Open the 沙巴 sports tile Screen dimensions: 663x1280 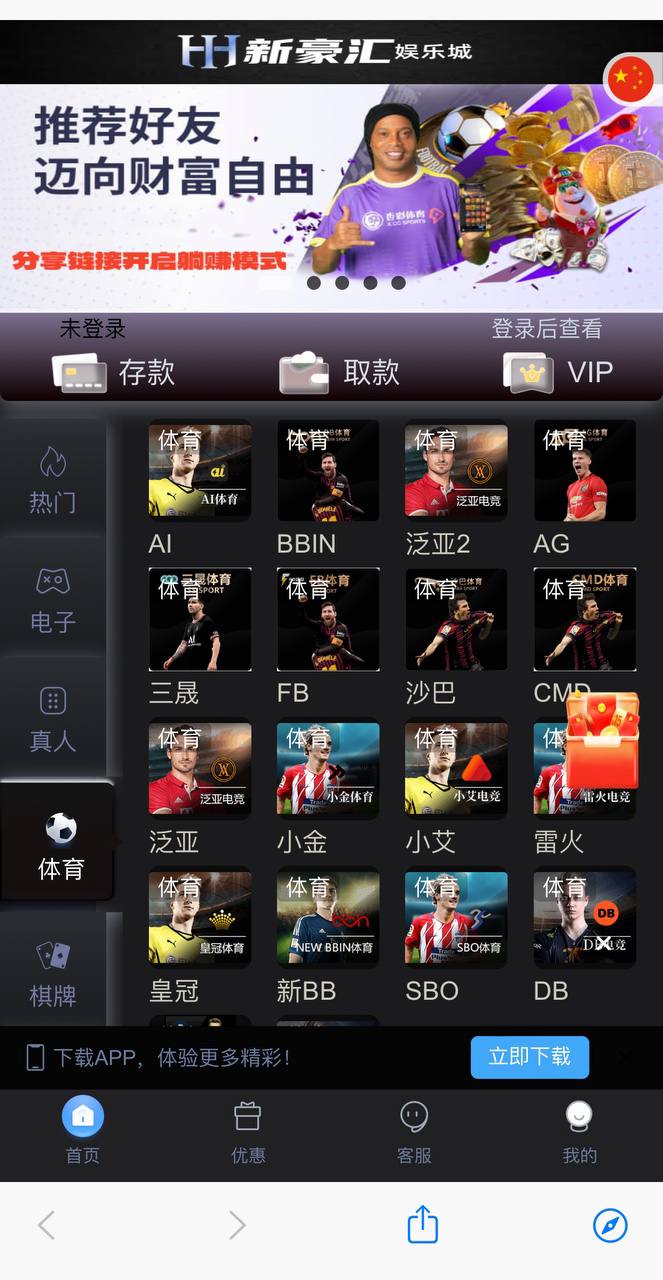pos(456,620)
